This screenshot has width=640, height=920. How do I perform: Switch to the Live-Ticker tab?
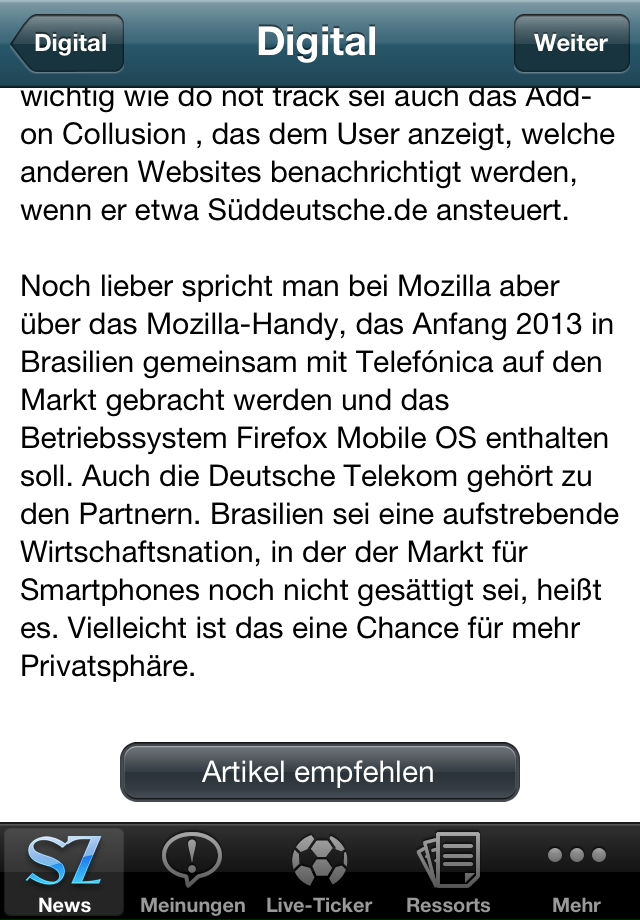[319, 872]
